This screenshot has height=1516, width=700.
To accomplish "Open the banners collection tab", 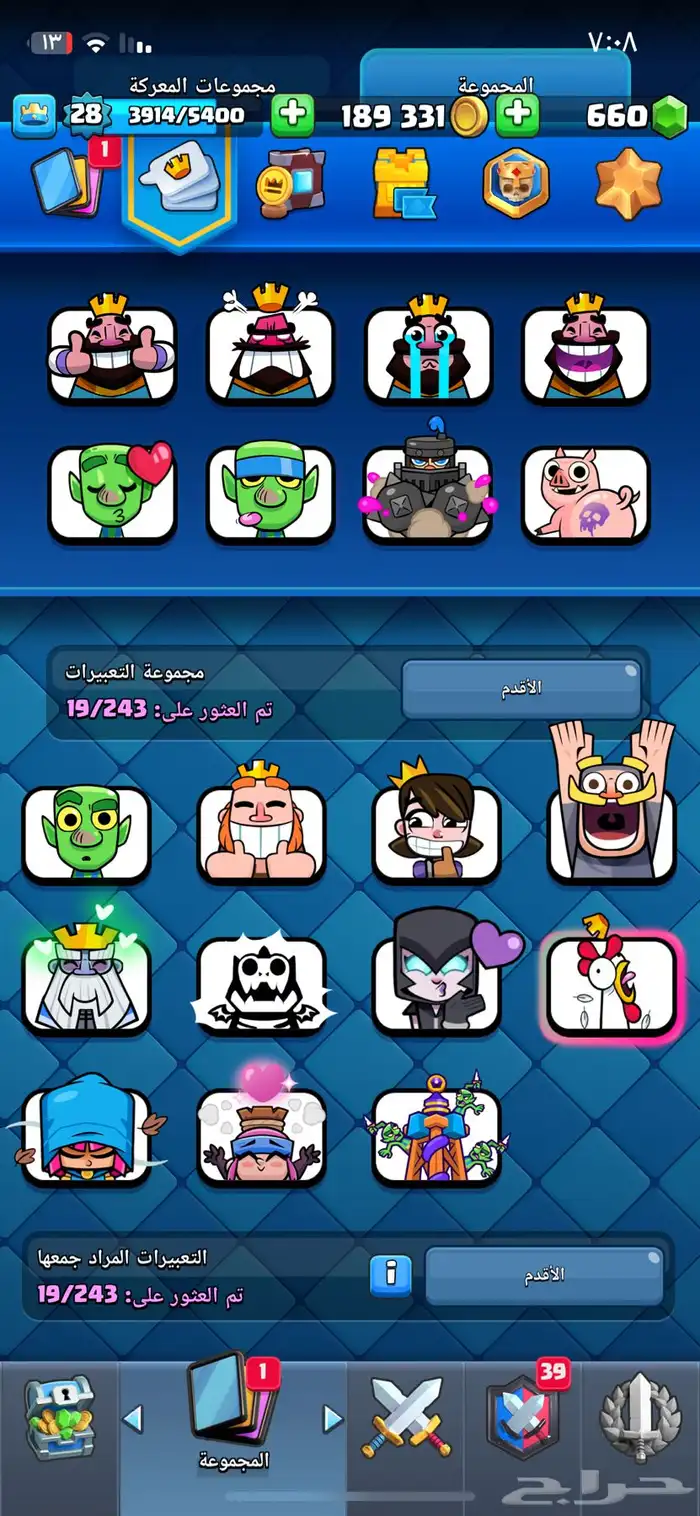I will (x=516, y=183).
